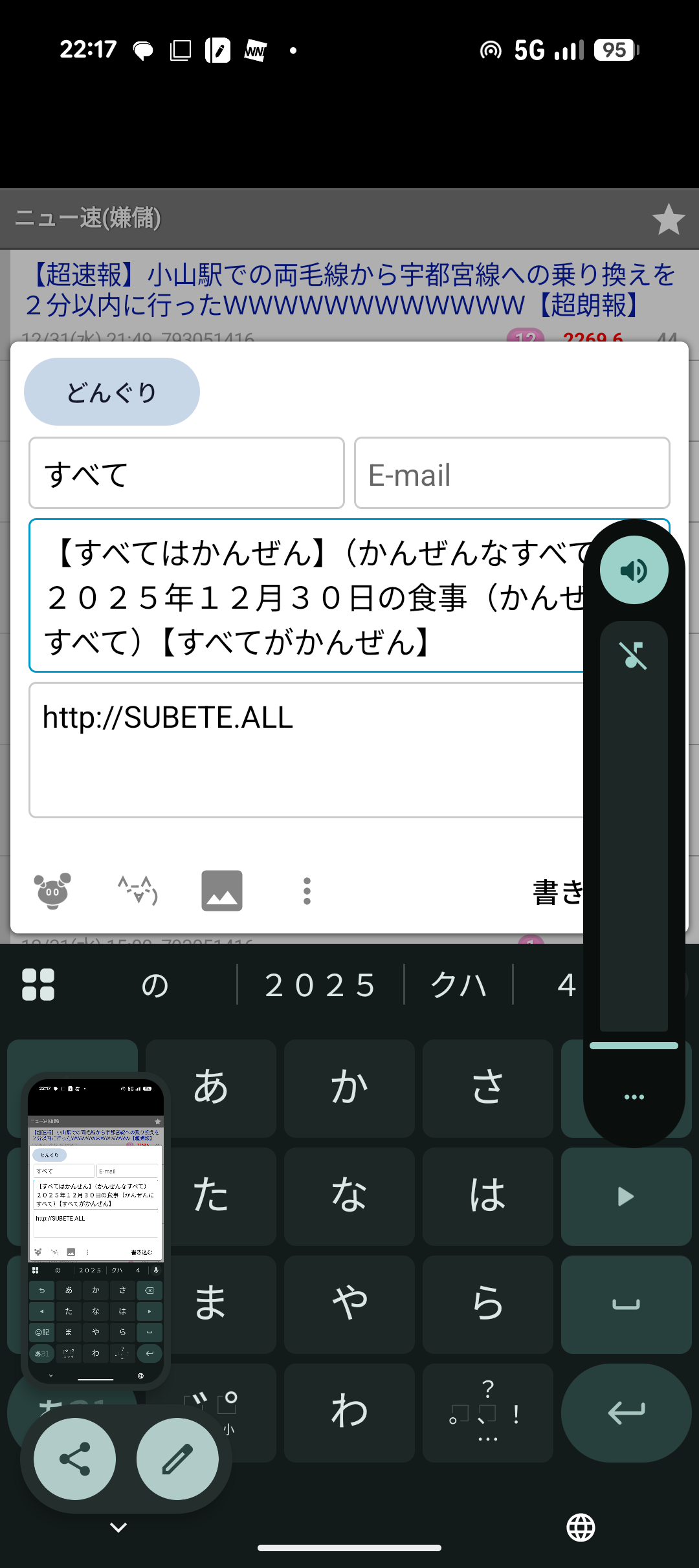Open the keyboard's four-square menu

38,985
